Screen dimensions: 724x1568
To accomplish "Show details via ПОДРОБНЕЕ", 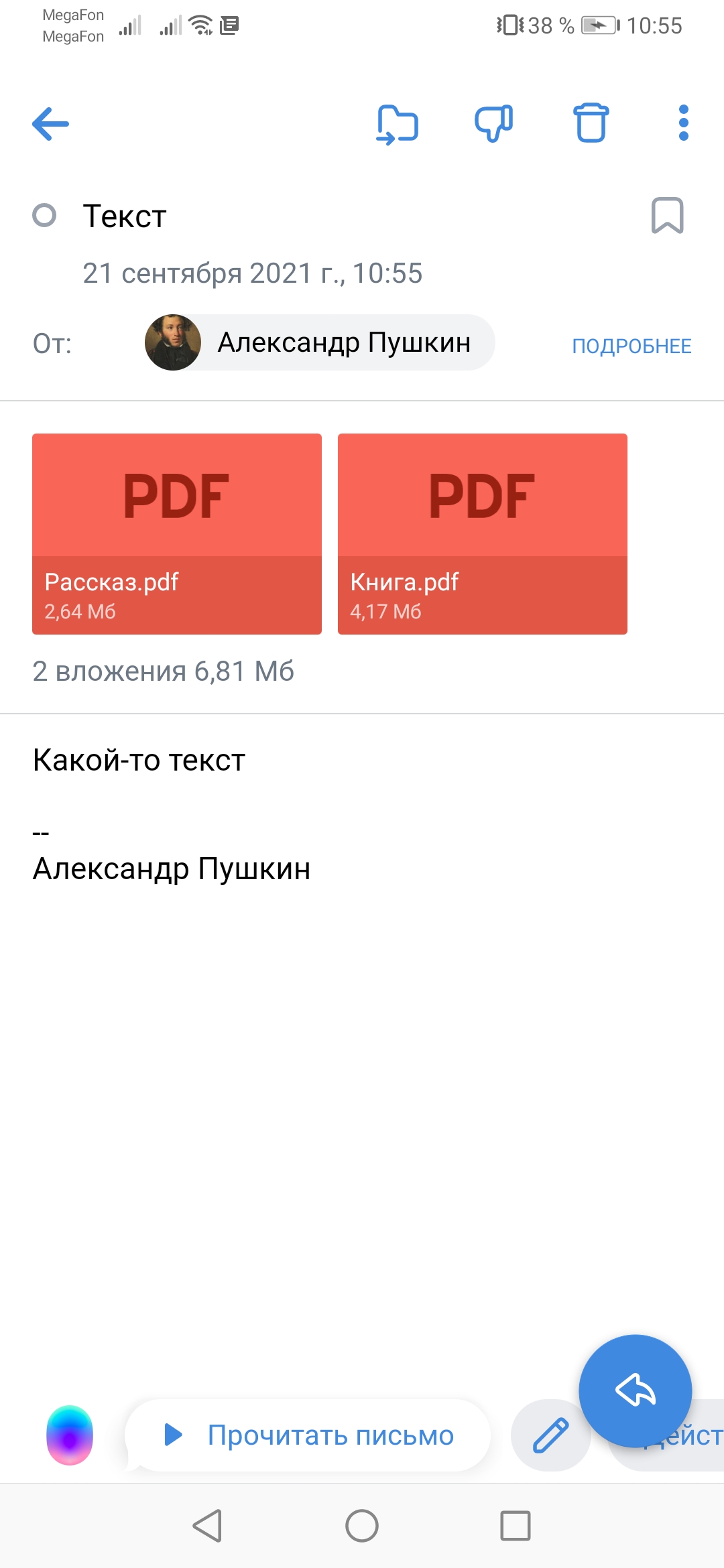I will tap(631, 346).
